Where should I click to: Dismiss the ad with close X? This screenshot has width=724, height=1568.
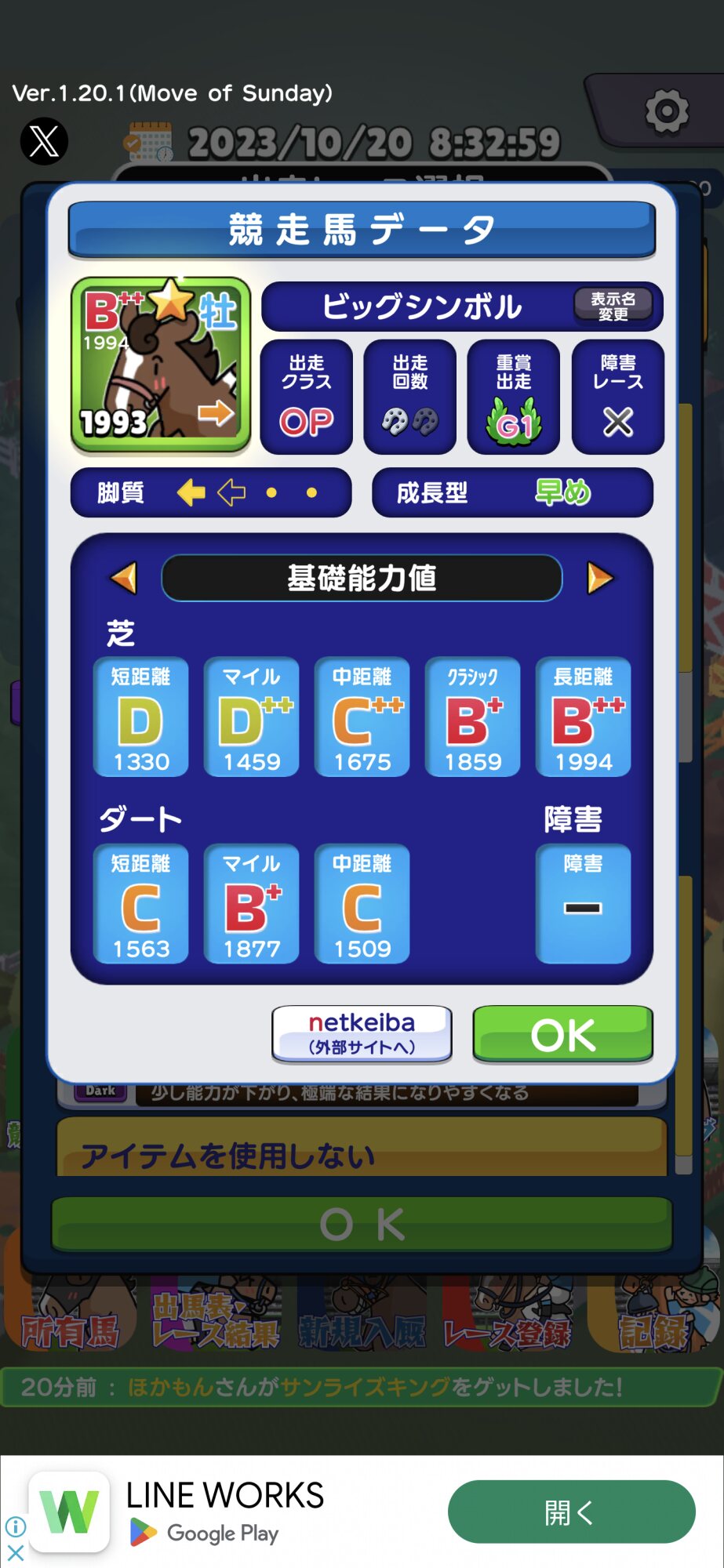15,1552
